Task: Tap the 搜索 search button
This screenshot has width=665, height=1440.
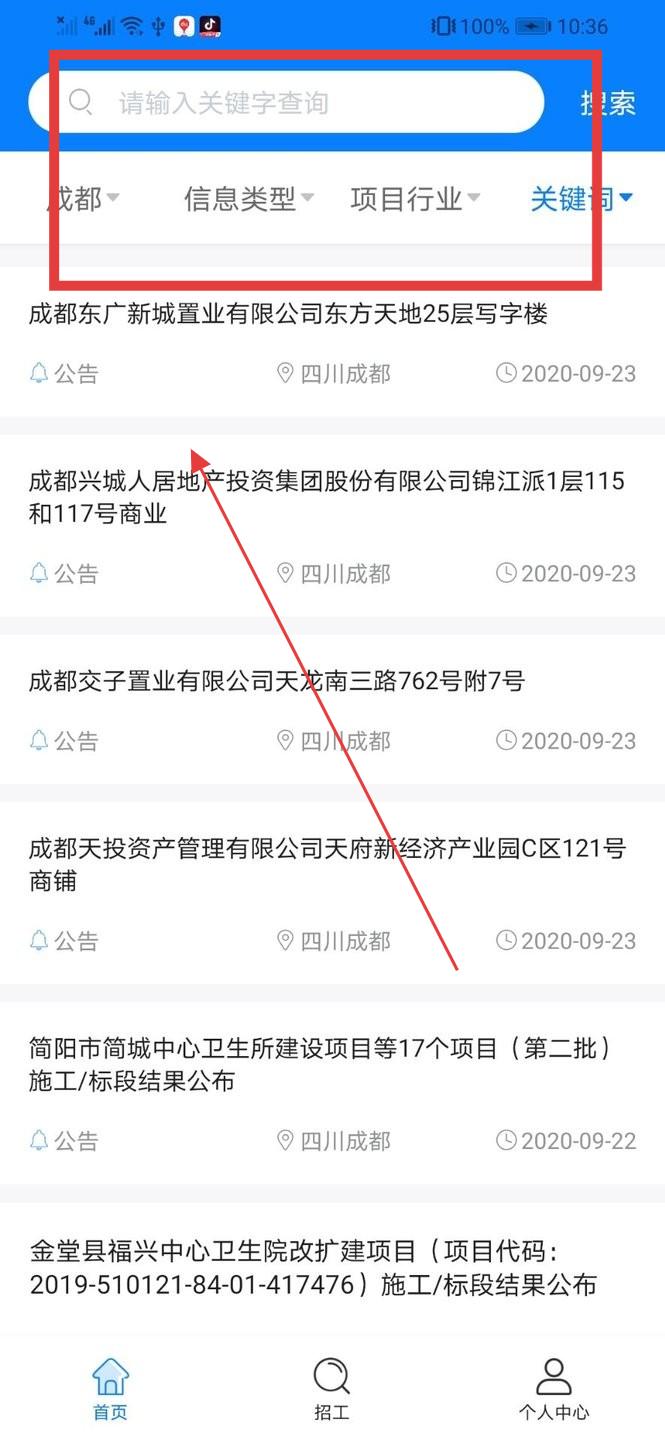Action: point(607,102)
